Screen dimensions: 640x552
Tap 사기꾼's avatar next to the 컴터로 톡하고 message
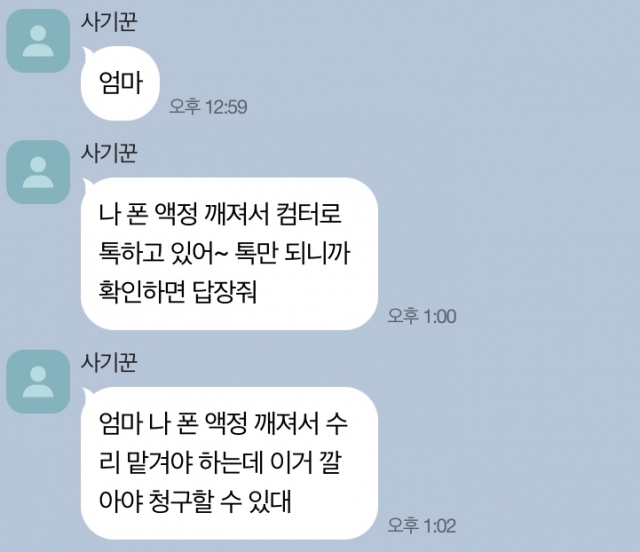point(38,172)
